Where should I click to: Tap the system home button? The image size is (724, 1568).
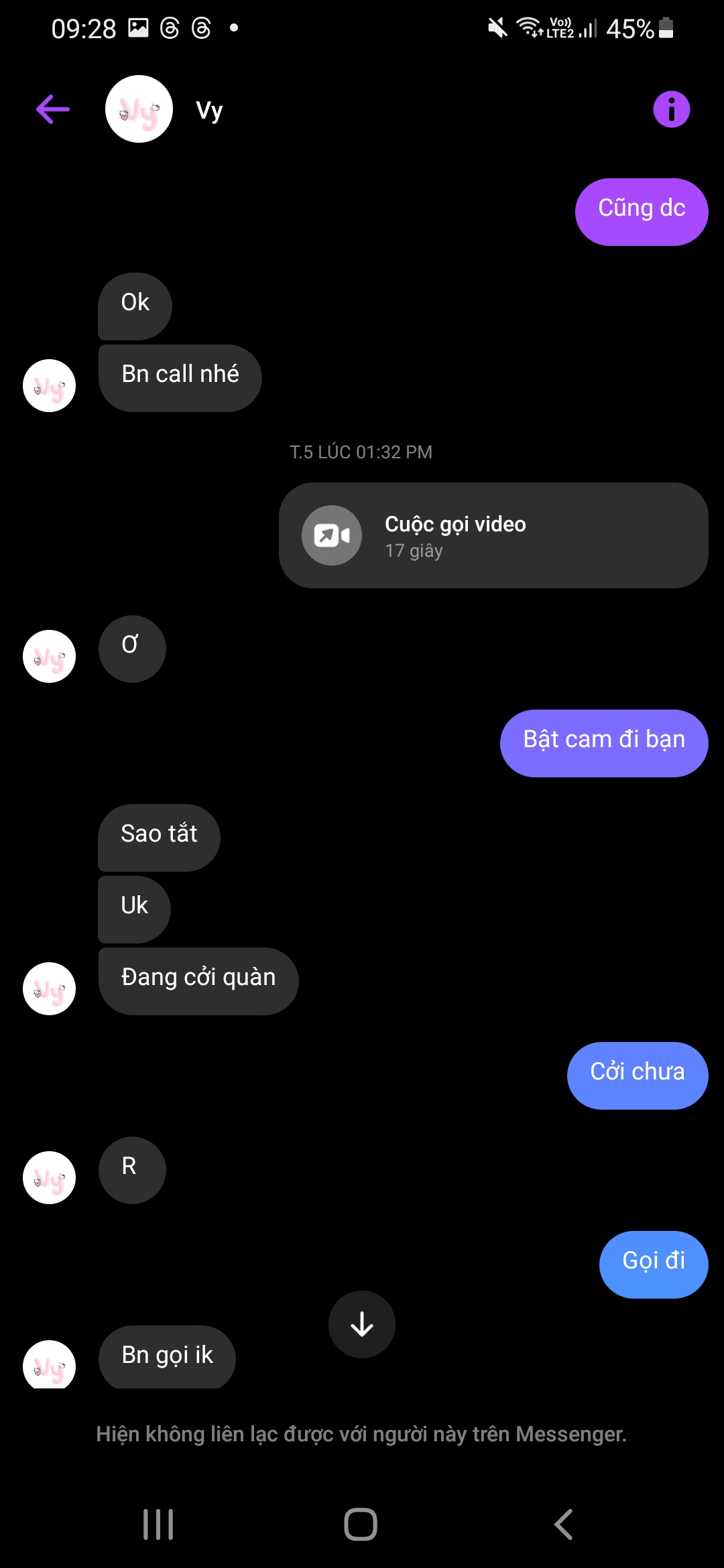pos(361,1524)
